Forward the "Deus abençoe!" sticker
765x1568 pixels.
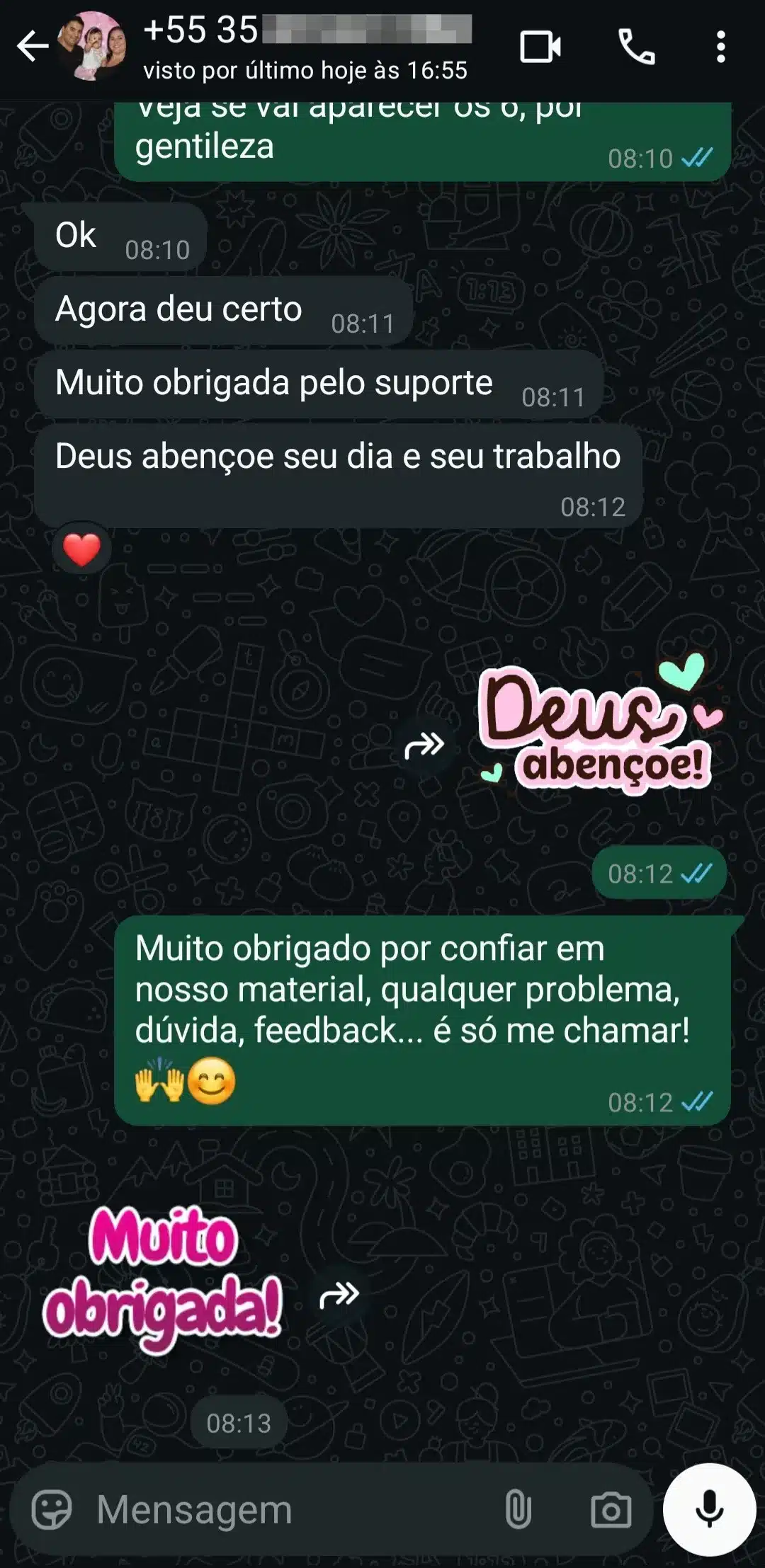pos(424,745)
